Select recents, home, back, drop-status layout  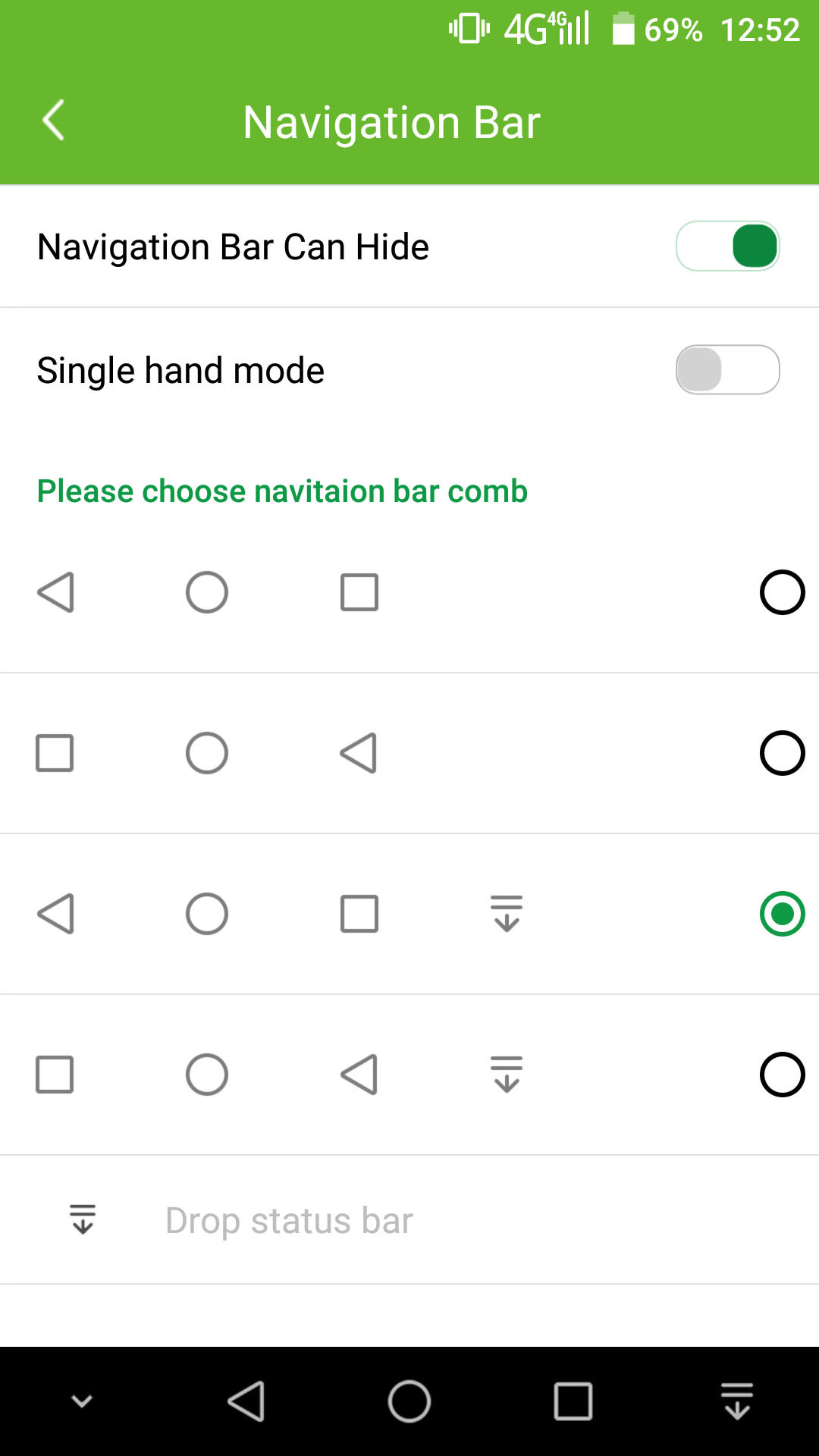tap(782, 1075)
